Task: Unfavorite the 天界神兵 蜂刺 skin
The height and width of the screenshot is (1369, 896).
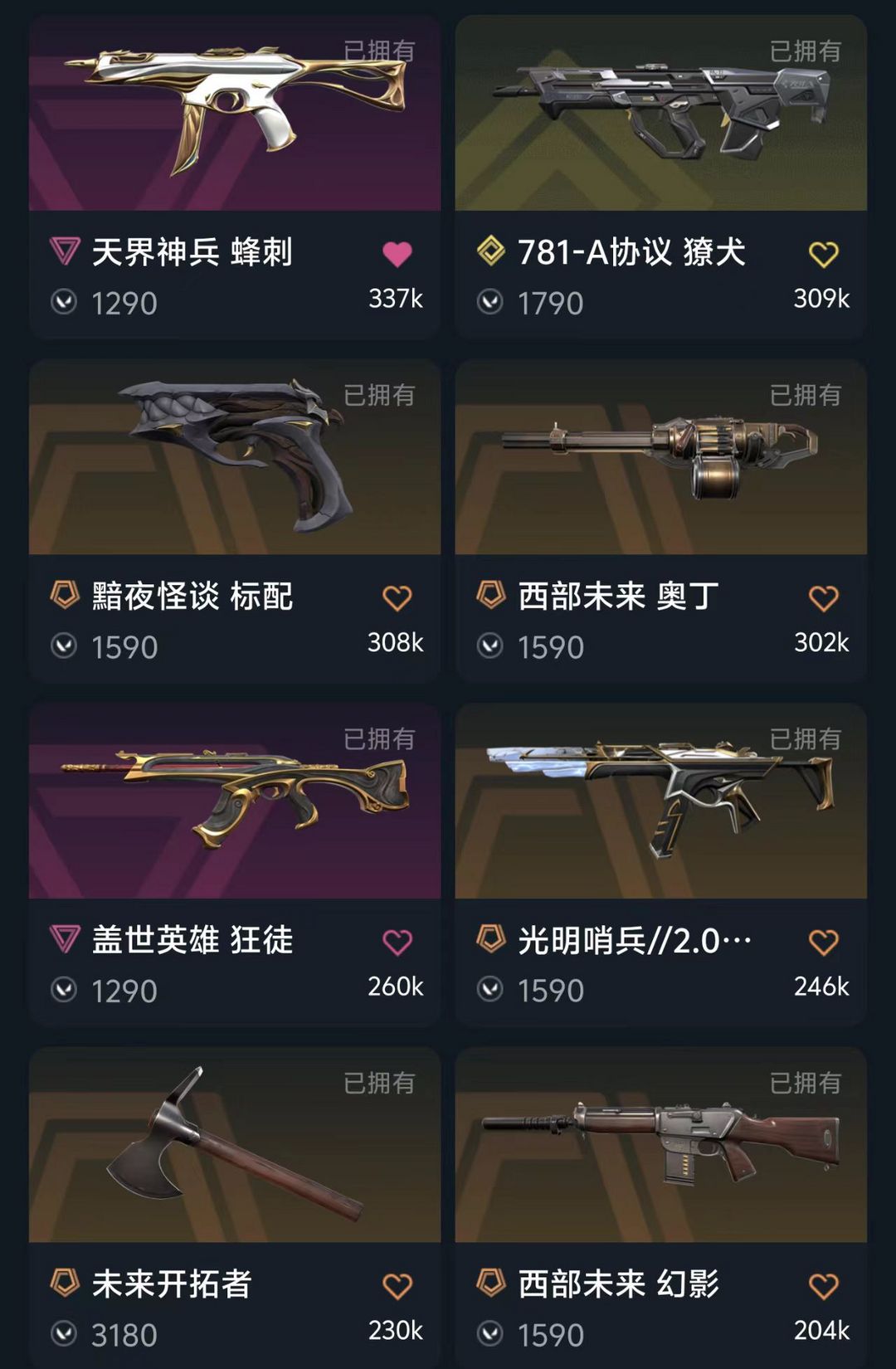Action: point(398,253)
